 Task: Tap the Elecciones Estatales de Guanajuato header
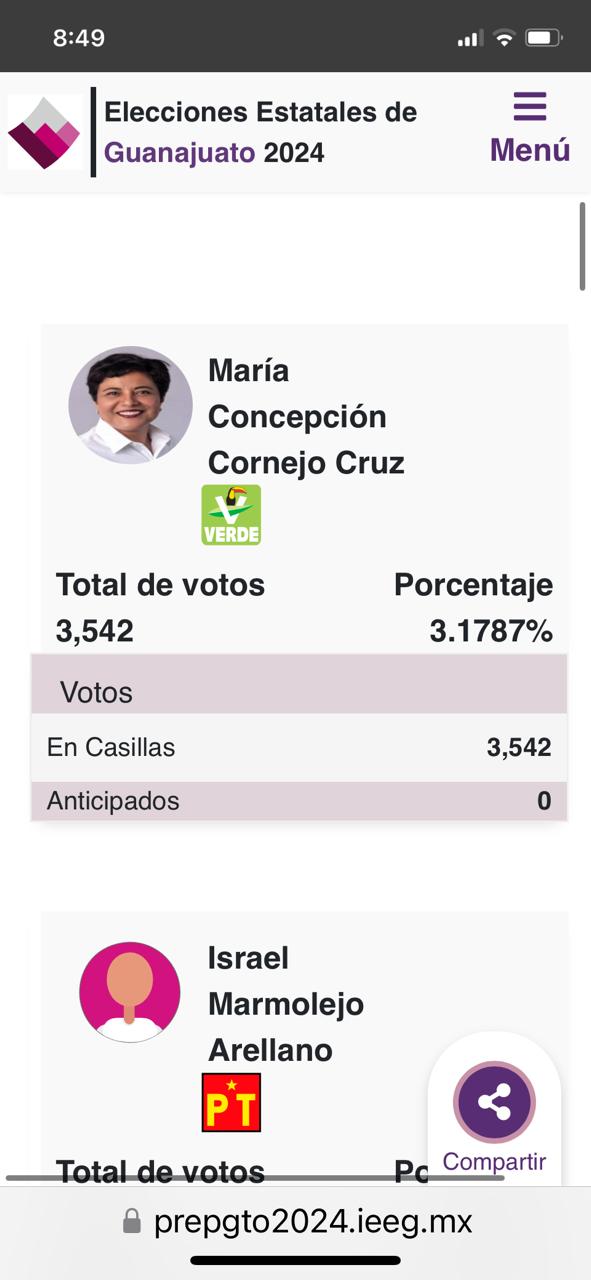point(260,132)
